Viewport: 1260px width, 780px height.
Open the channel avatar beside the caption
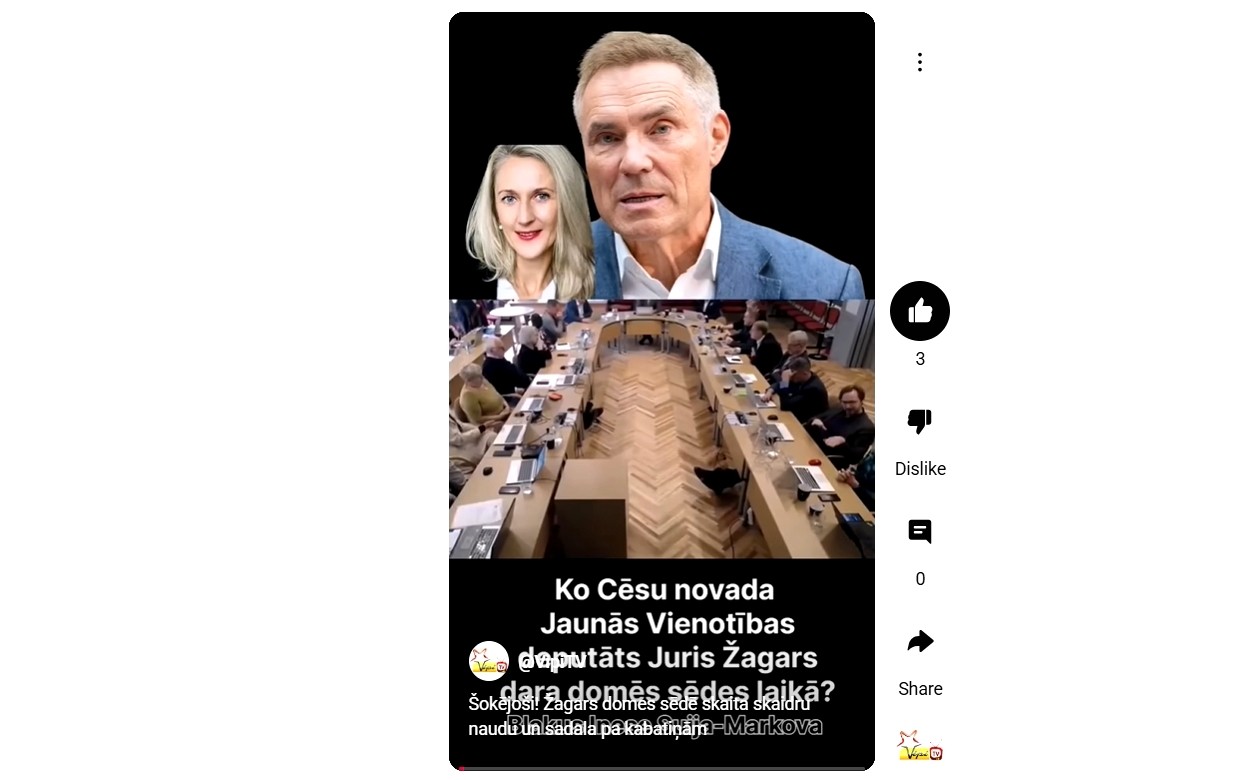pyautogui.click(x=489, y=662)
